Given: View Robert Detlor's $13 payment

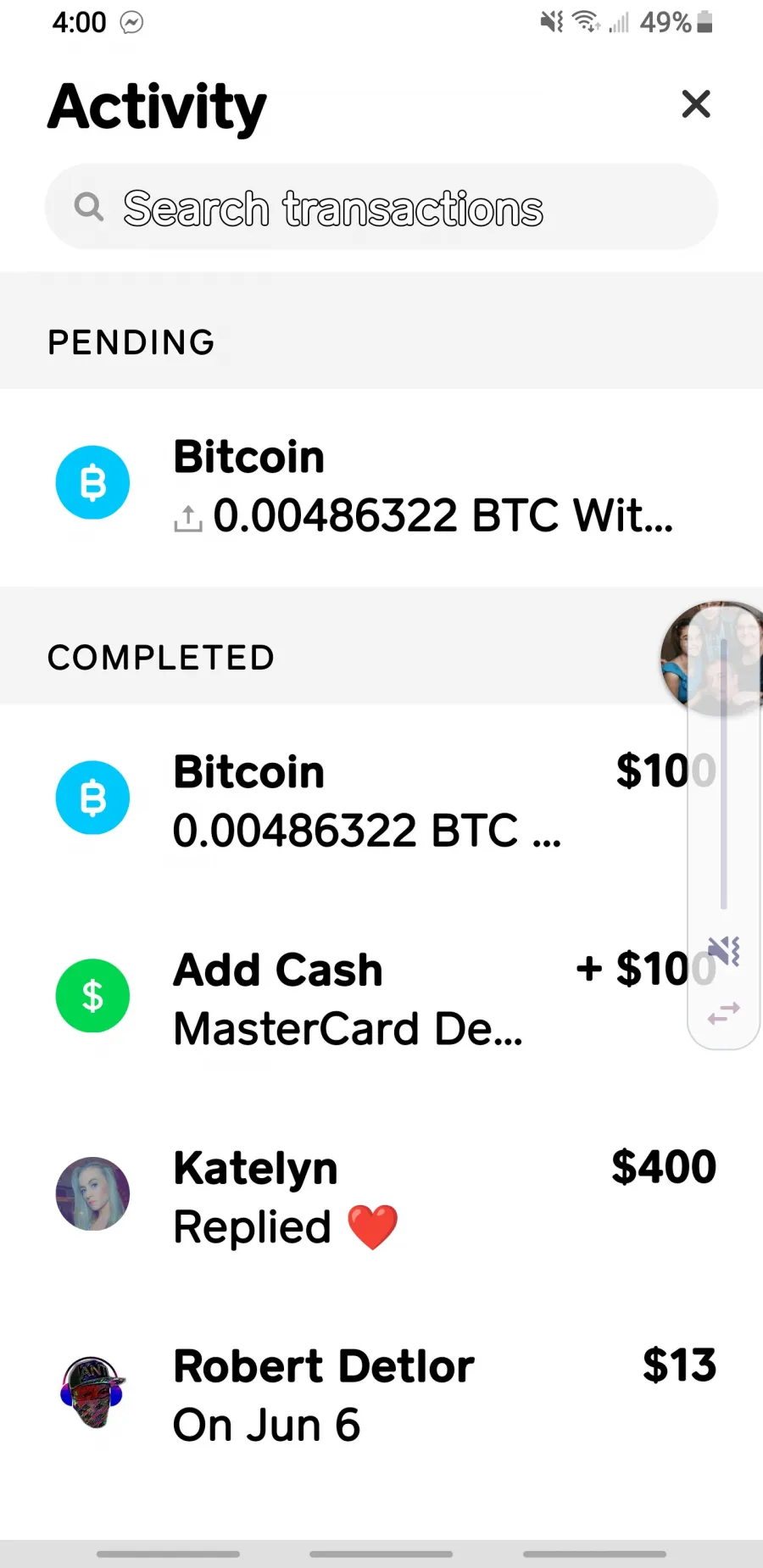Looking at the screenshot, I should pyautogui.click(x=381, y=1394).
